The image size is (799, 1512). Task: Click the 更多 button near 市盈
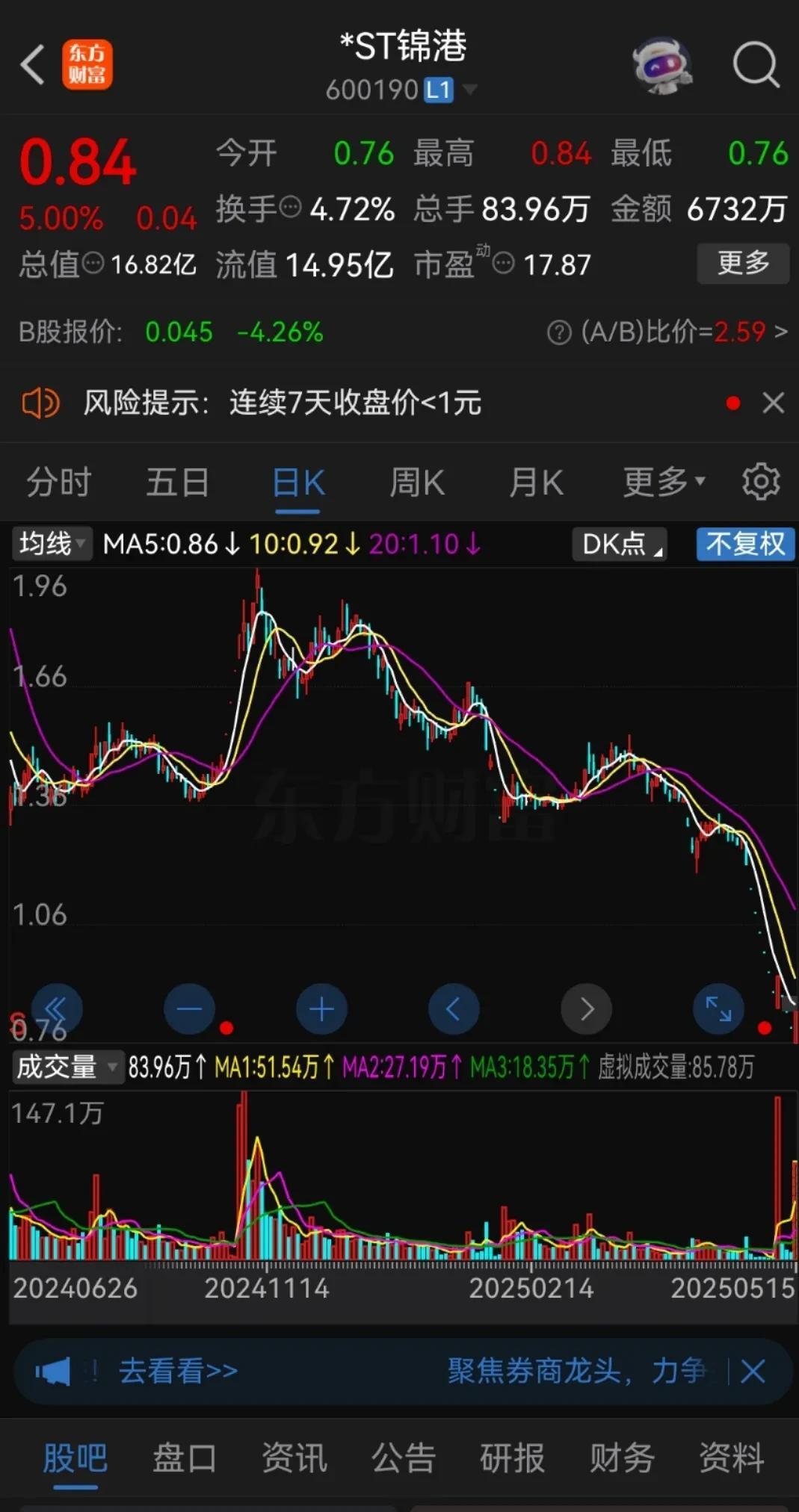tap(743, 263)
